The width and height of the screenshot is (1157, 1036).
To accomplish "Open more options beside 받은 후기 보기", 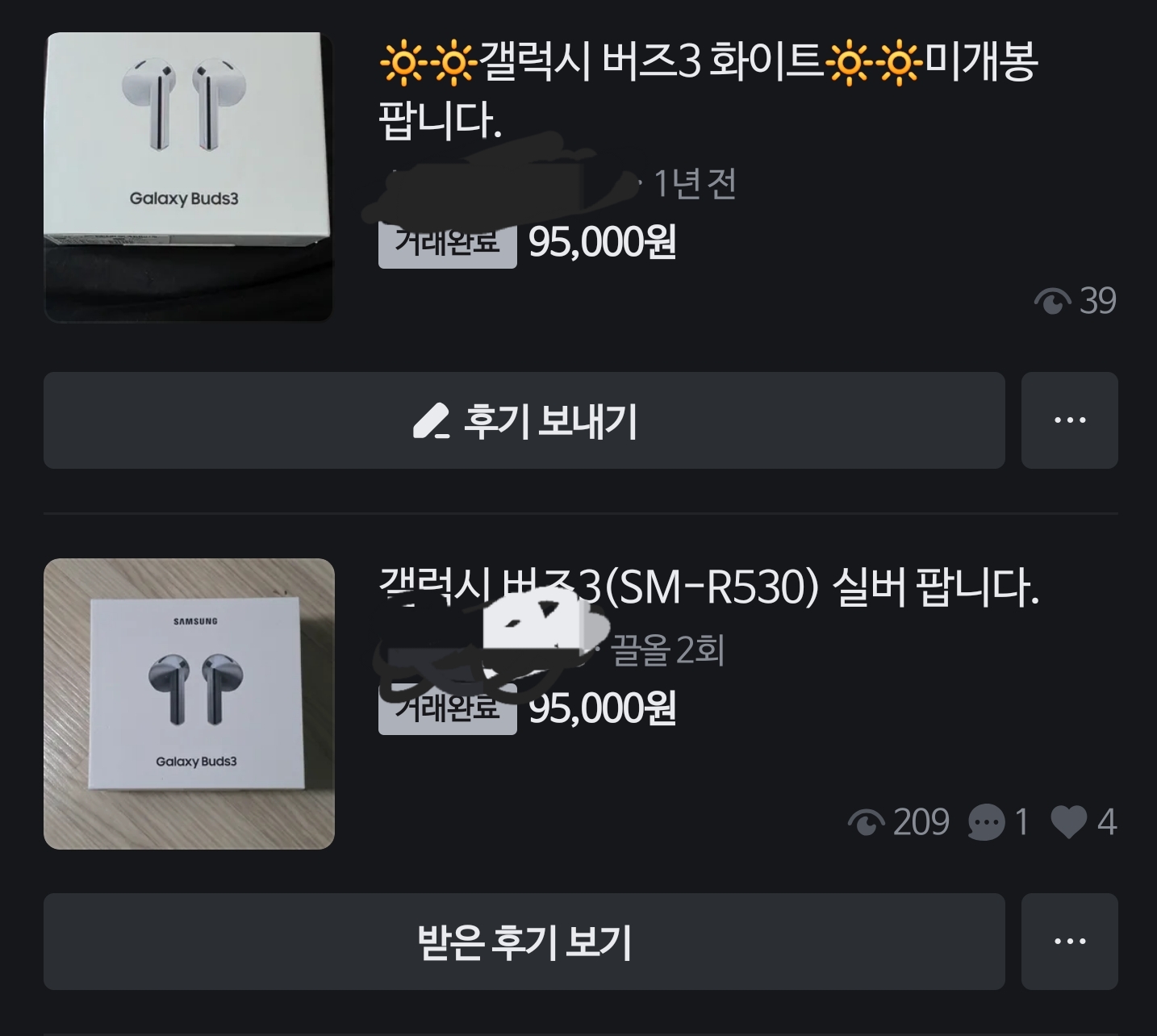I will (x=1069, y=942).
